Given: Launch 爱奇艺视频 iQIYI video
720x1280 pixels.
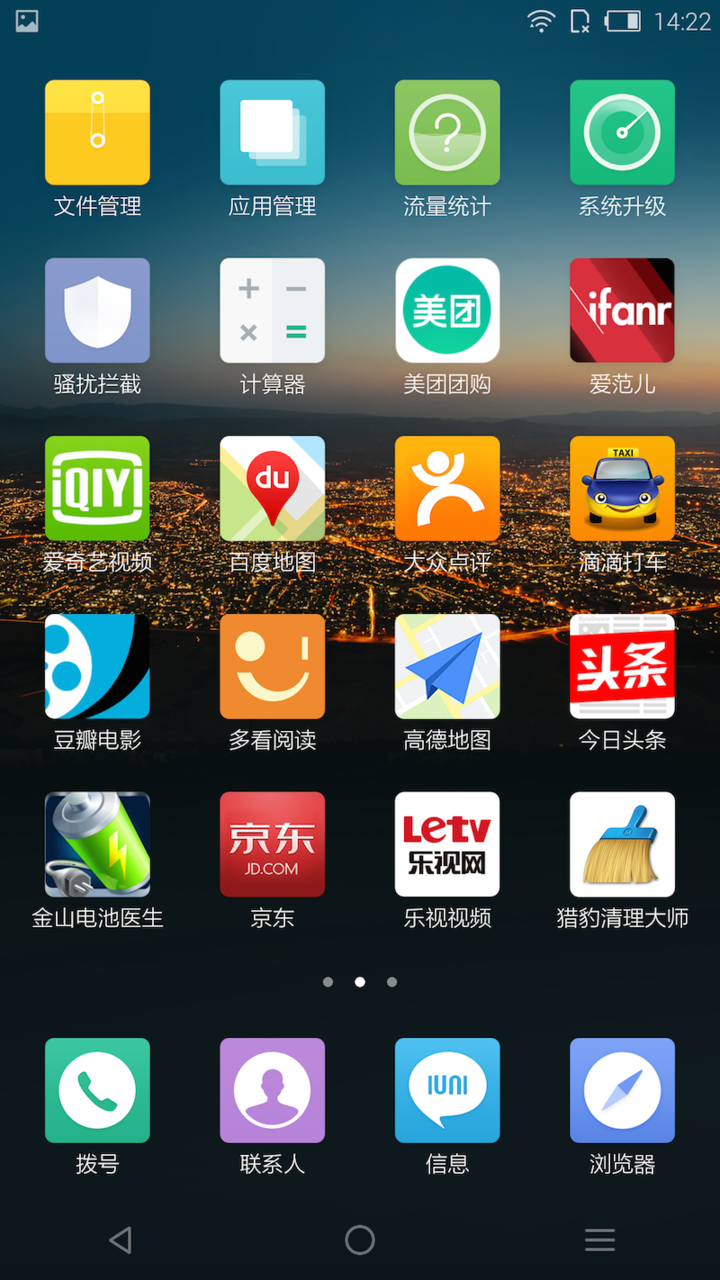Looking at the screenshot, I should tap(97, 489).
